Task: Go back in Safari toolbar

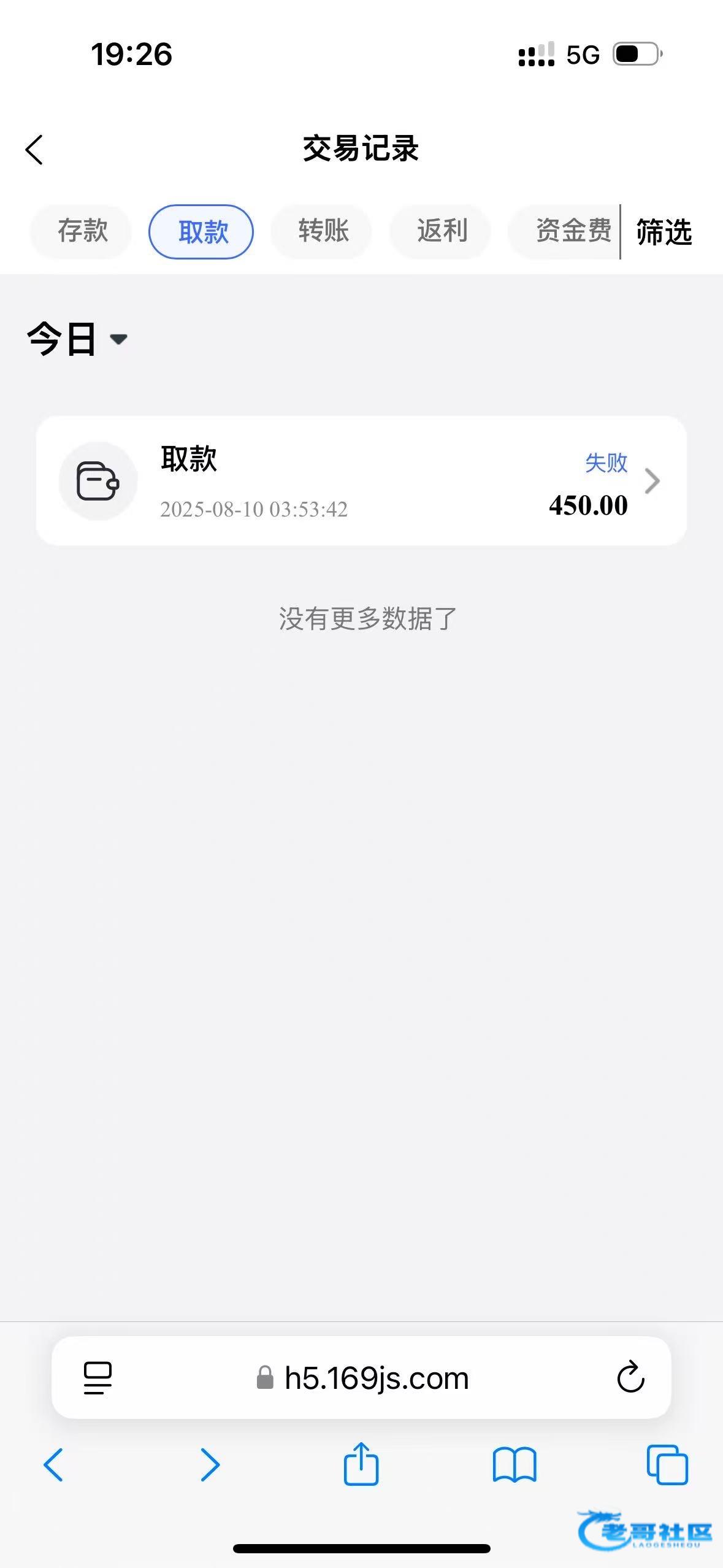Action: [x=53, y=1465]
